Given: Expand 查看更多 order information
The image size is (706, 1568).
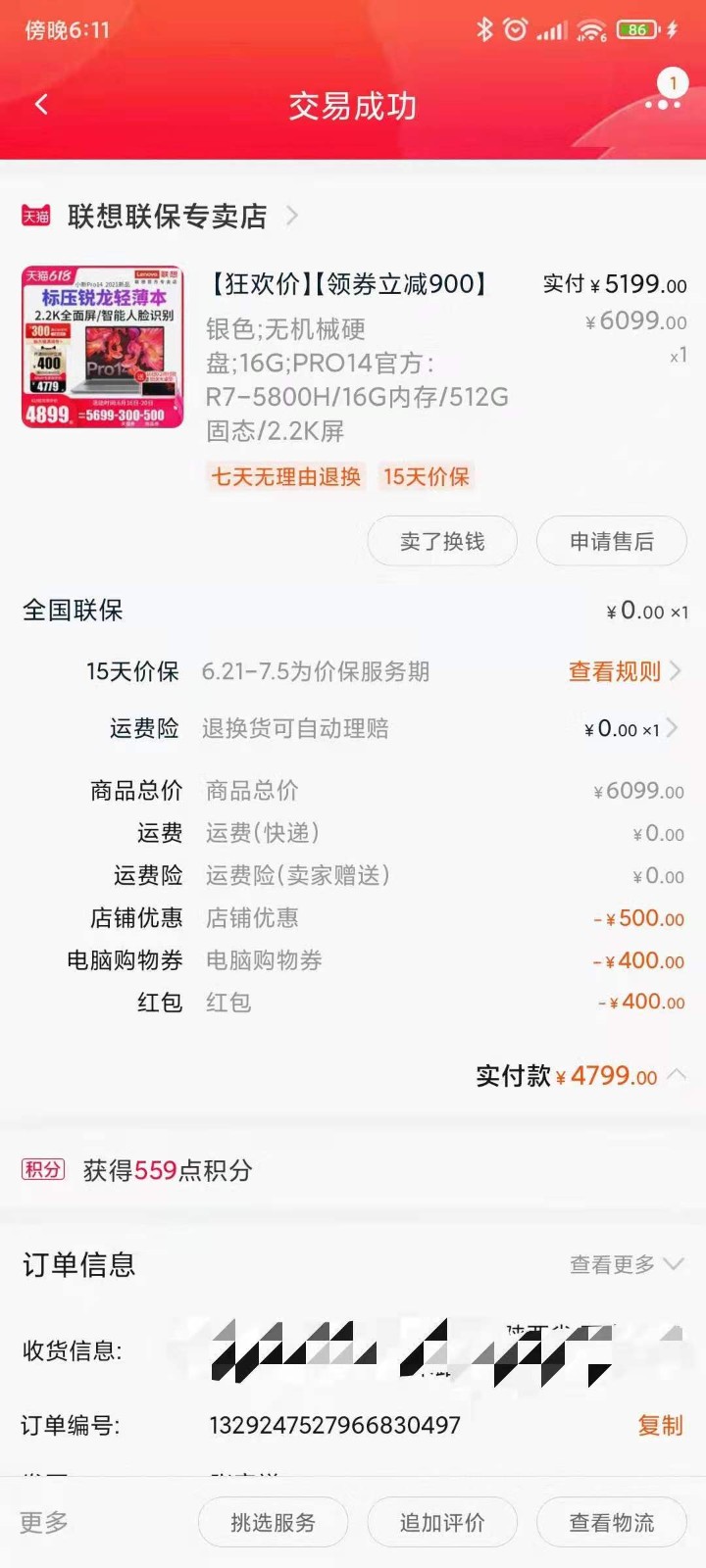Looking at the screenshot, I should click(626, 1264).
